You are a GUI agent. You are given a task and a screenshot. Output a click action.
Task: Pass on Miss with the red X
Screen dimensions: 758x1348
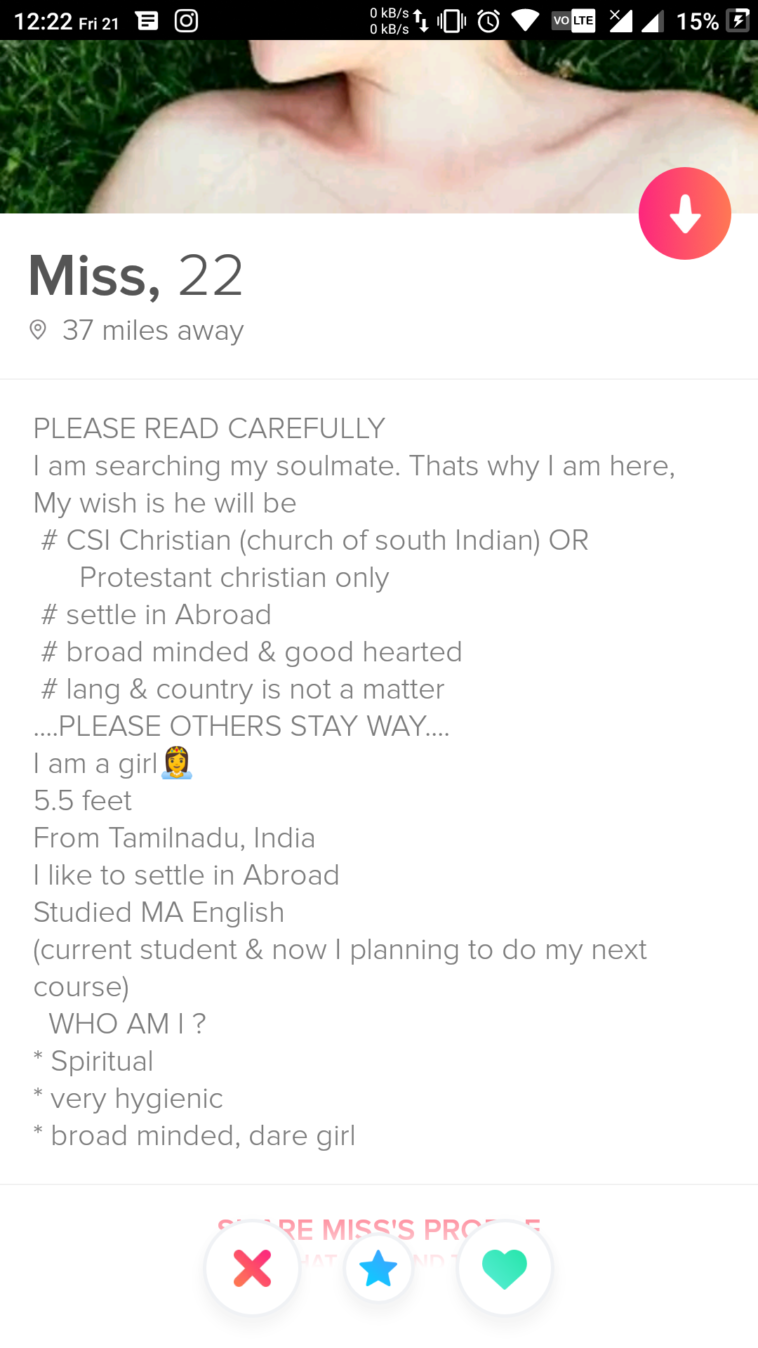coord(252,1268)
